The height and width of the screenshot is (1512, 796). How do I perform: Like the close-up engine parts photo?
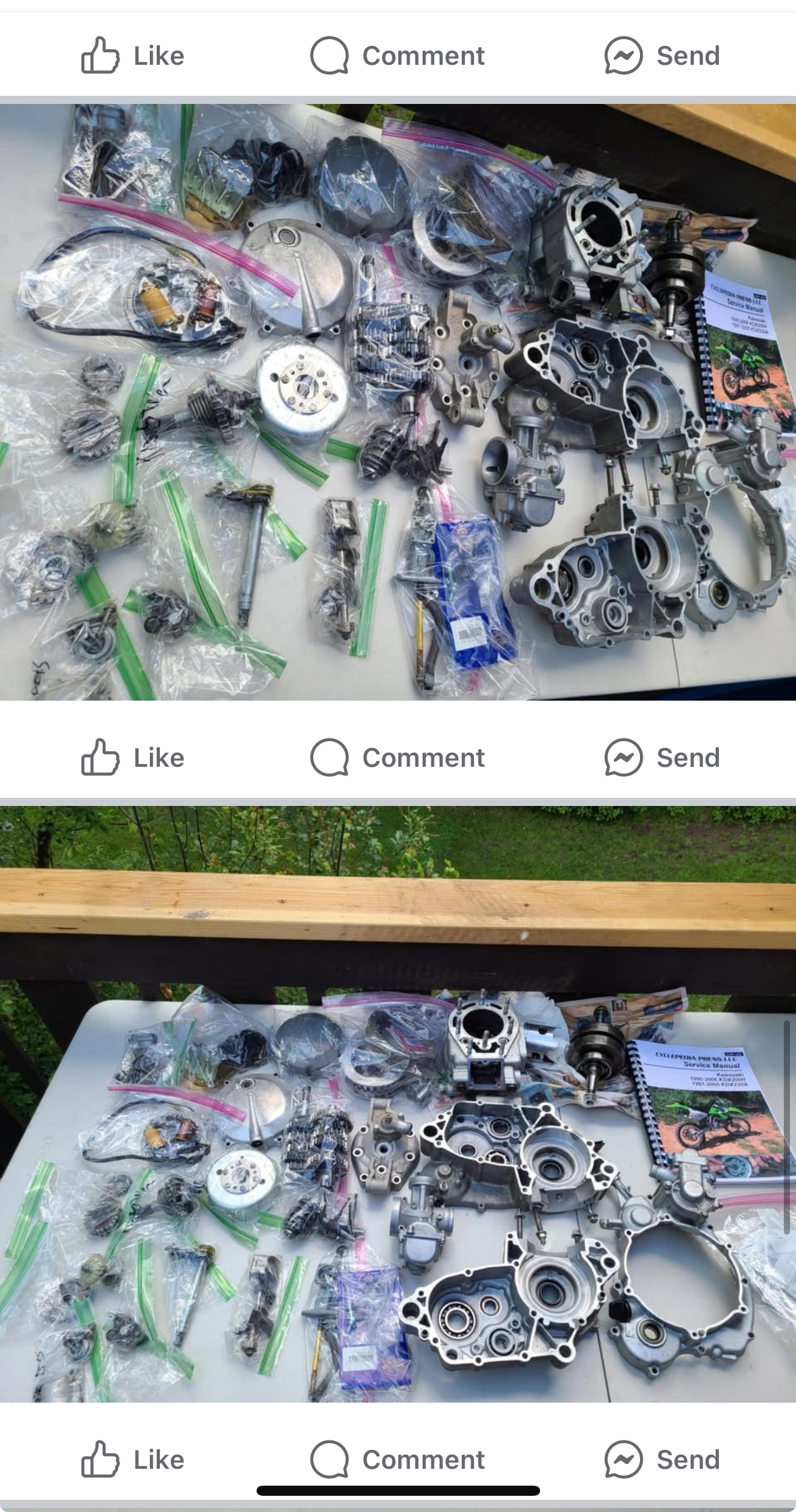[x=133, y=757]
